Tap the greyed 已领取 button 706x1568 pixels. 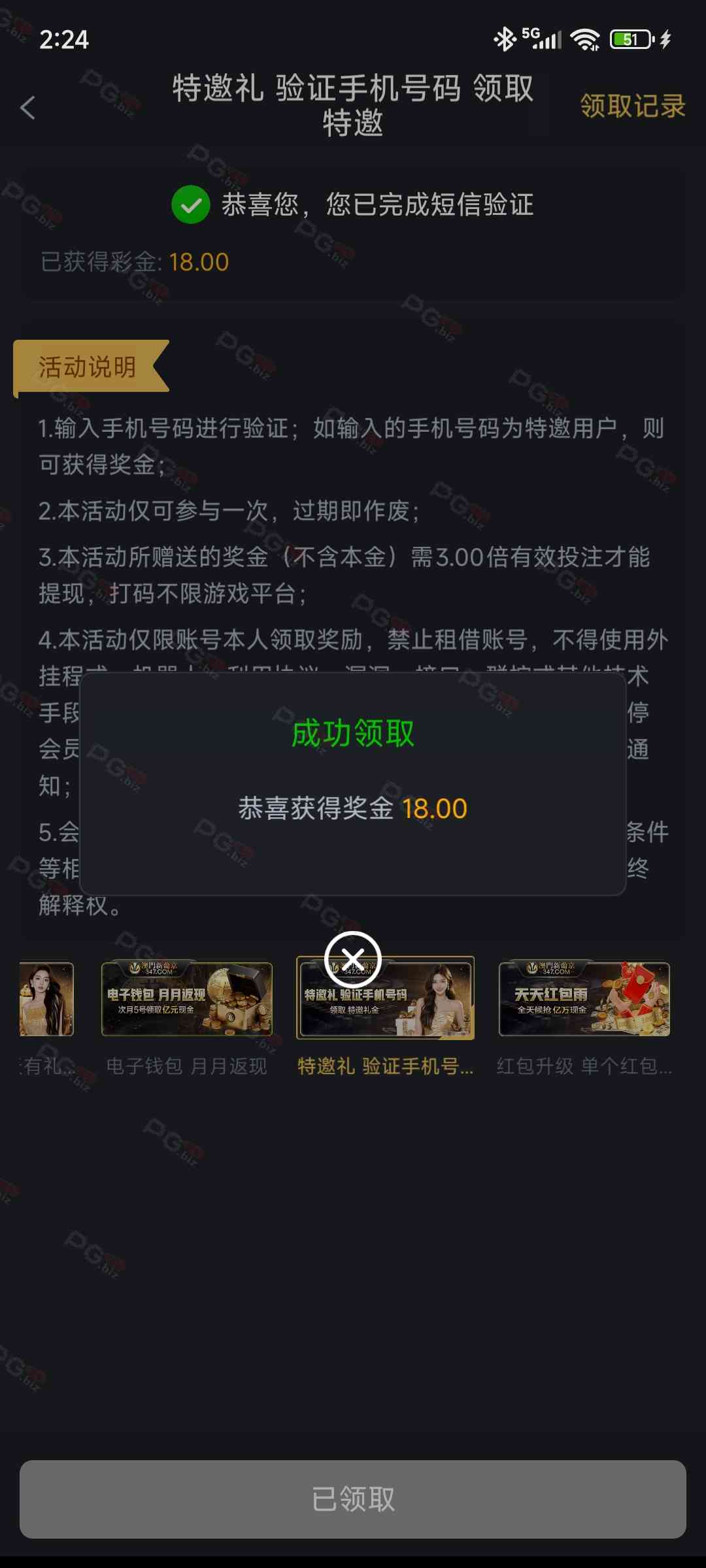pyautogui.click(x=353, y=1499)
